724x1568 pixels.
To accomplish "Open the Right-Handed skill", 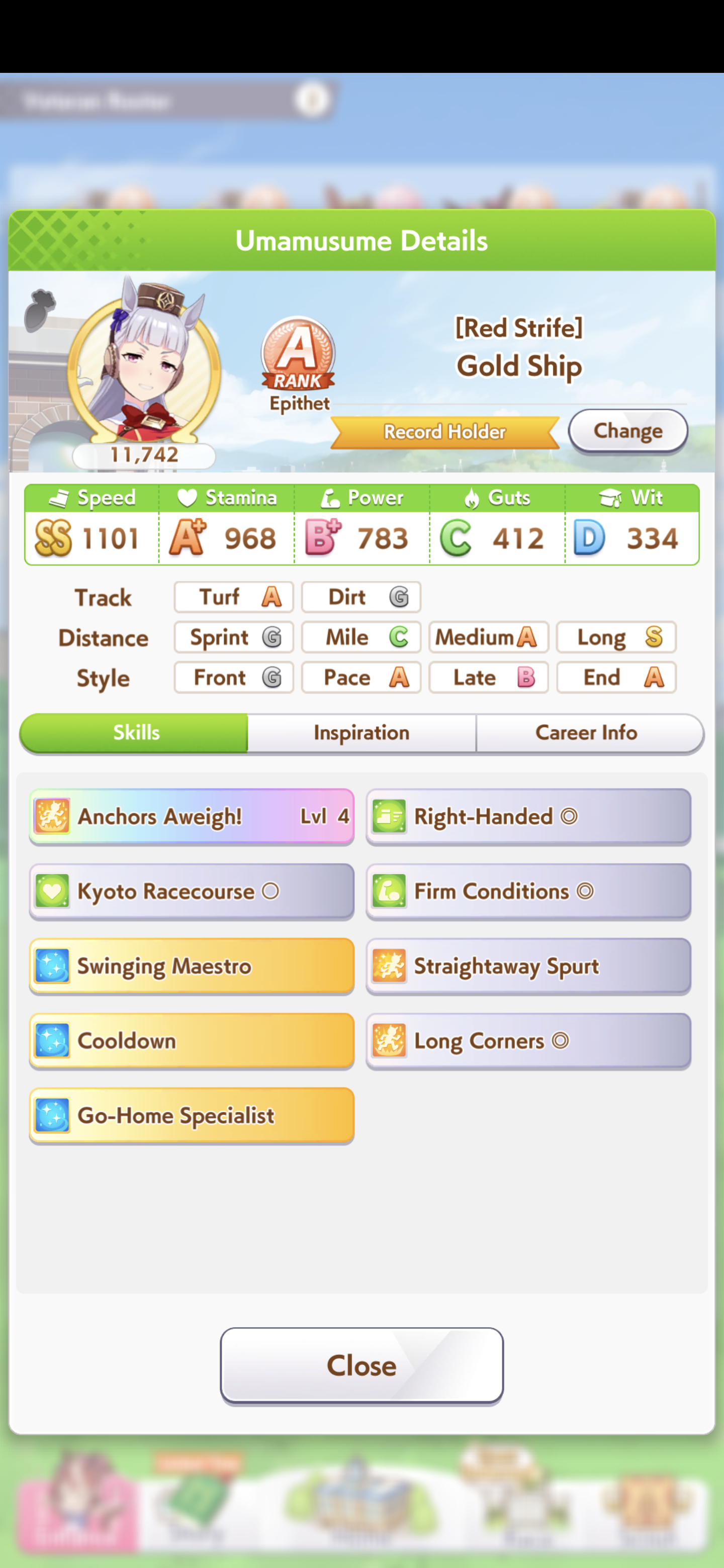I will point(528,816).
